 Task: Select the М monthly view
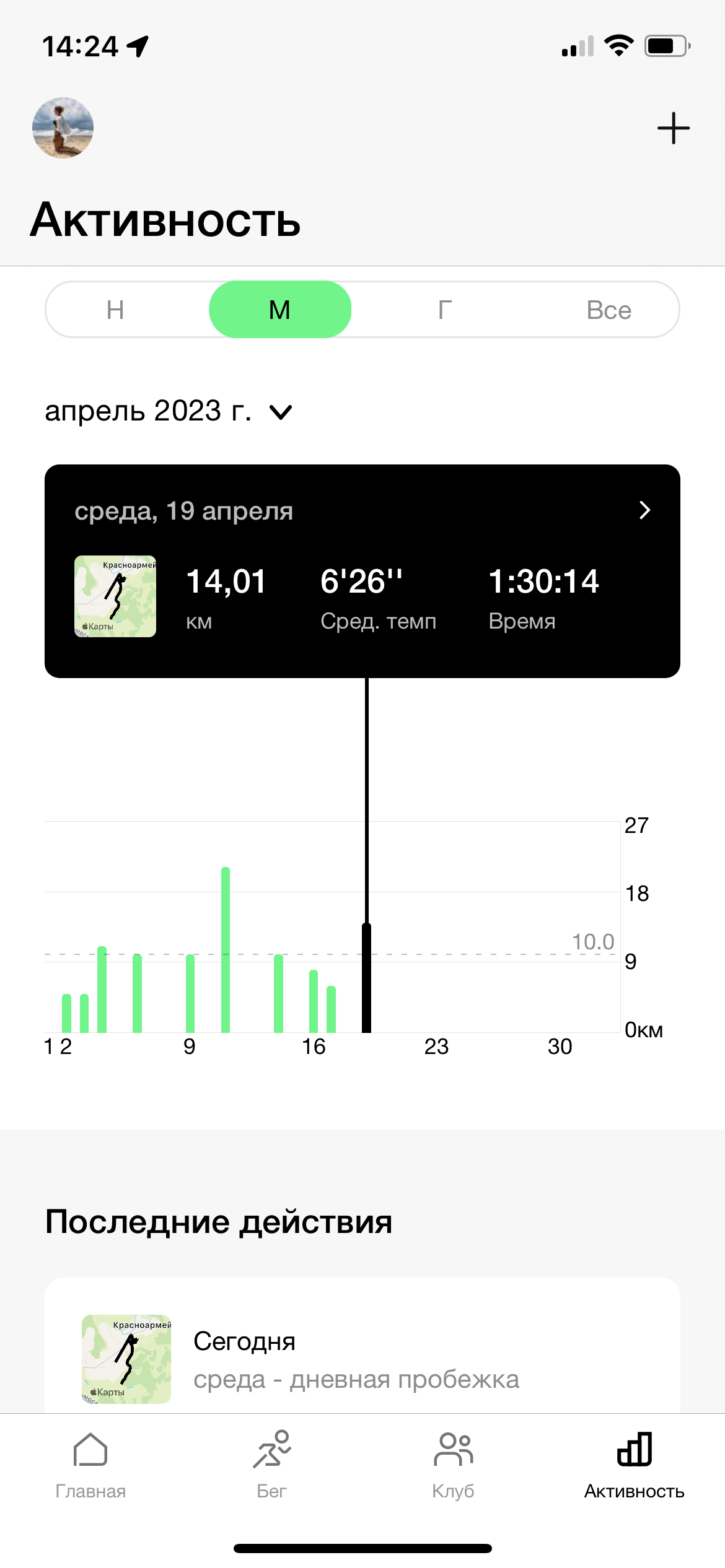point(280,310)
